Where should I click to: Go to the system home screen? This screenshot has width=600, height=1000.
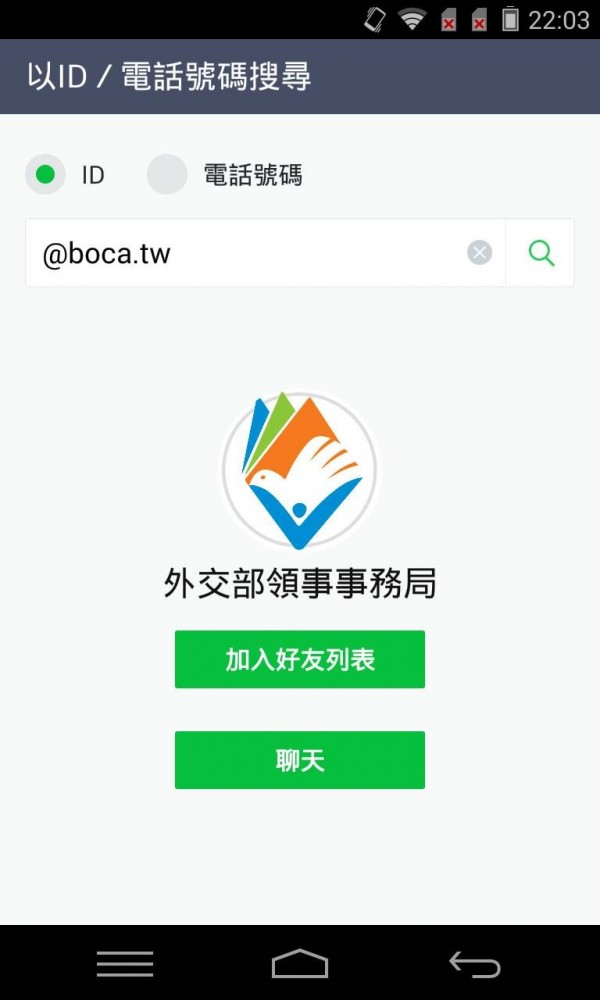tap(300, 963)
